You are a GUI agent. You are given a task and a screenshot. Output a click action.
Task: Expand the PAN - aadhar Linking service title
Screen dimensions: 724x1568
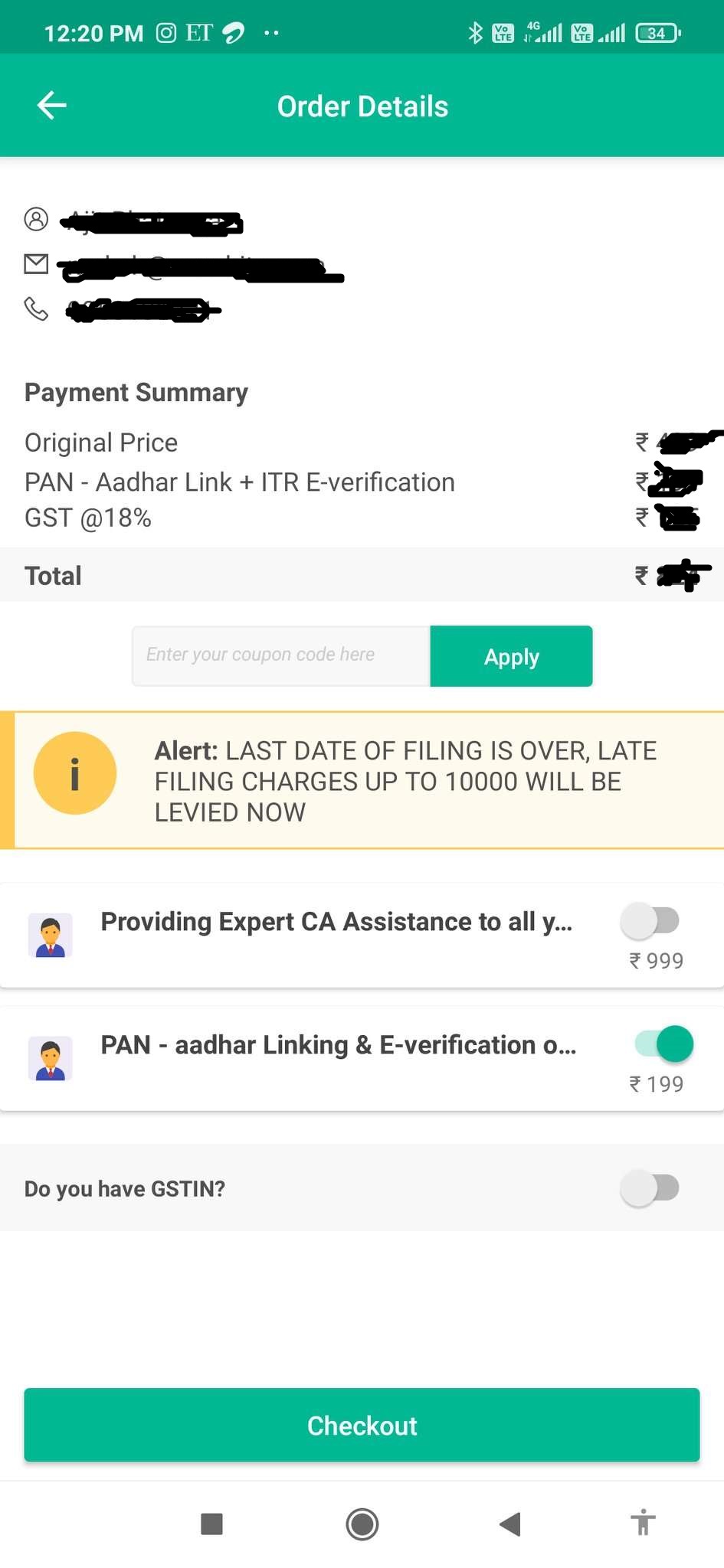pos(339,1044)
